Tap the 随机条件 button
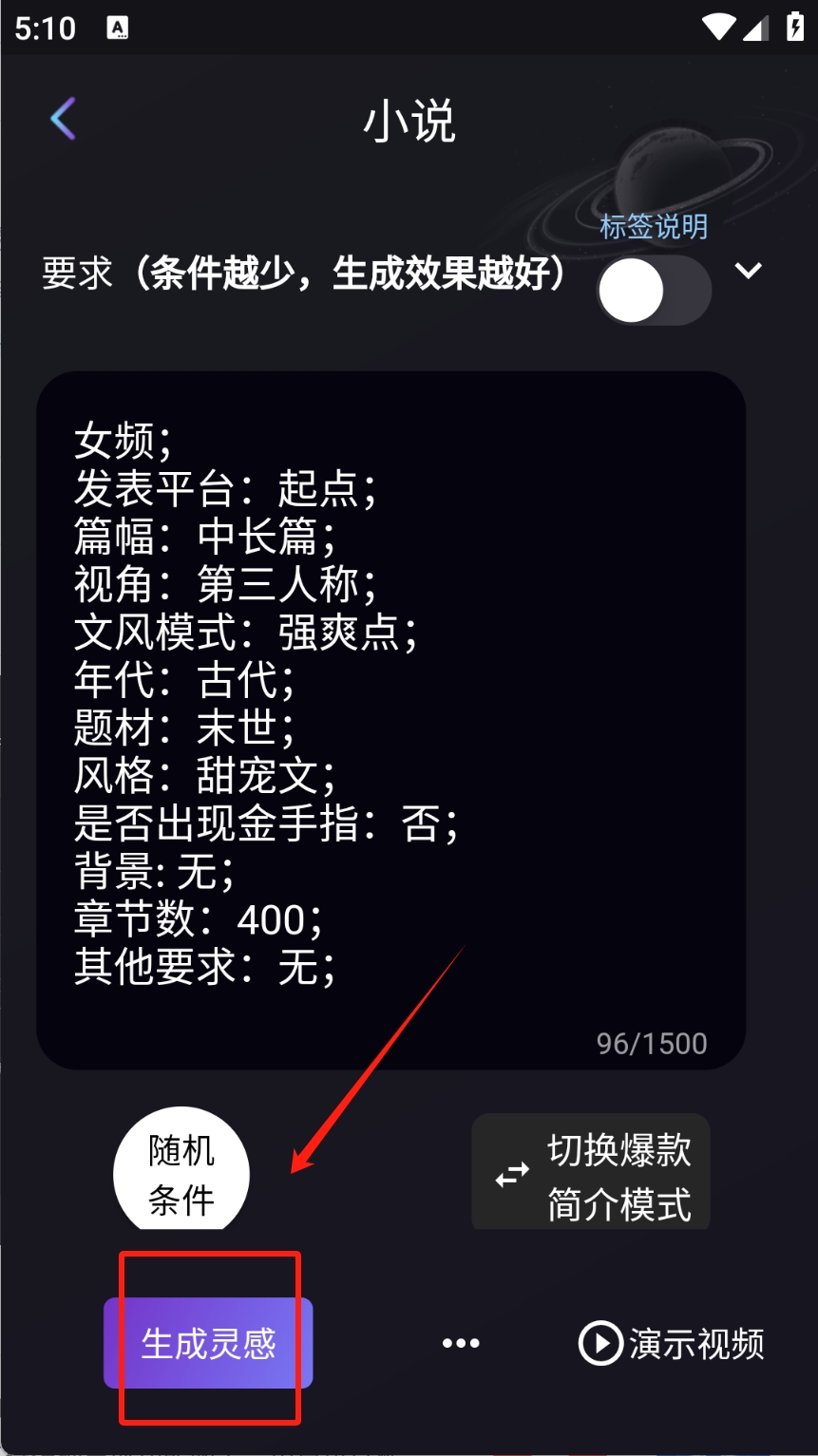This screenshot has width=818, height=1456. point(181,1174)
